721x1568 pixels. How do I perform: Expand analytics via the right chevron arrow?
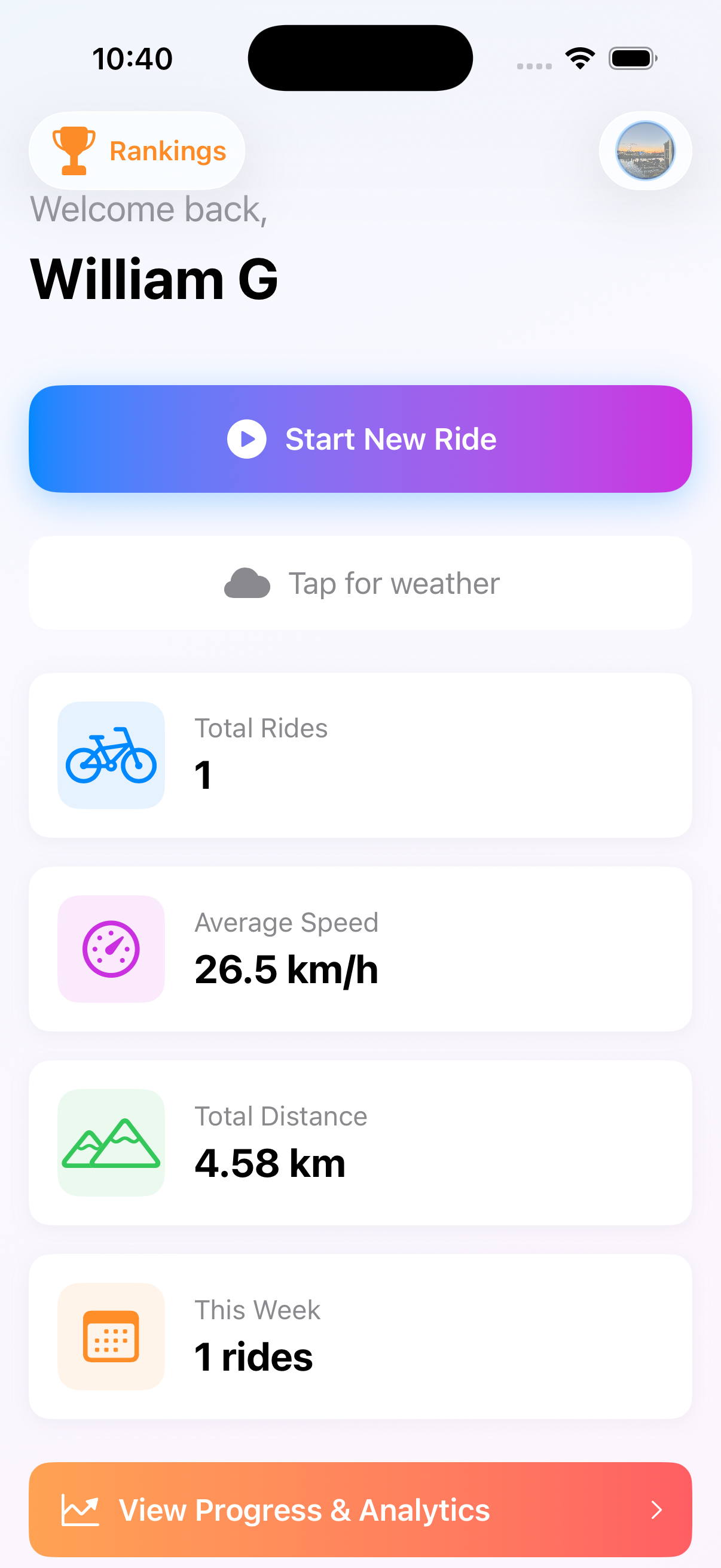point(656,1509)
